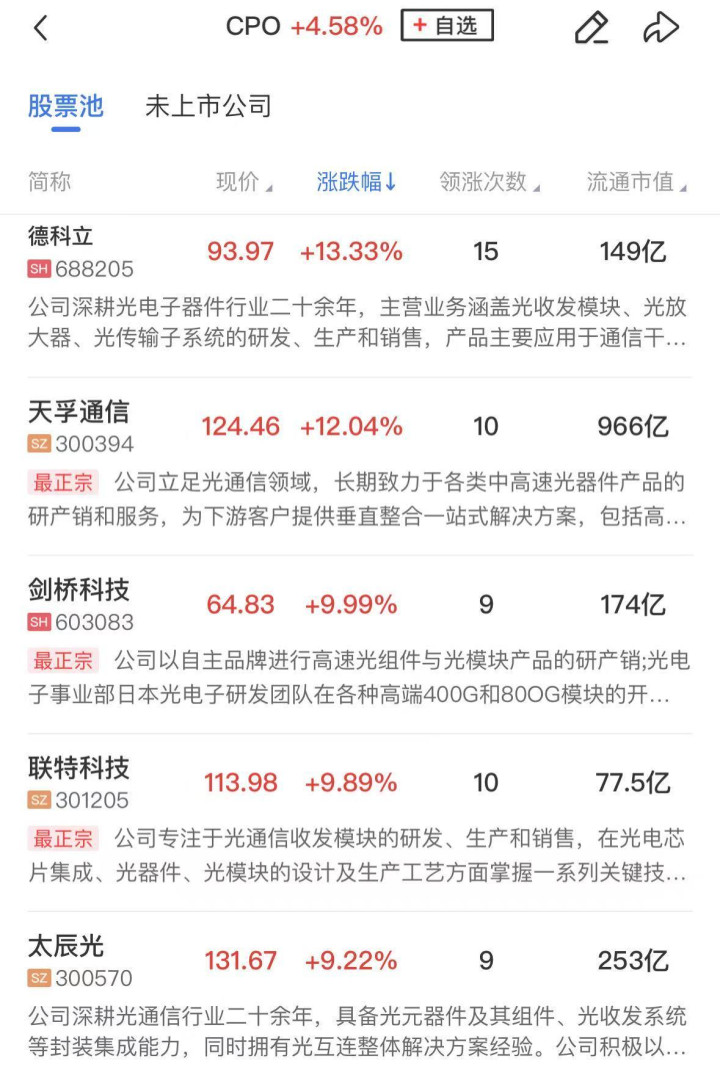Open 太辰光 stock entry
This screenshot has height=1086, width=720.
click(66, 946)
